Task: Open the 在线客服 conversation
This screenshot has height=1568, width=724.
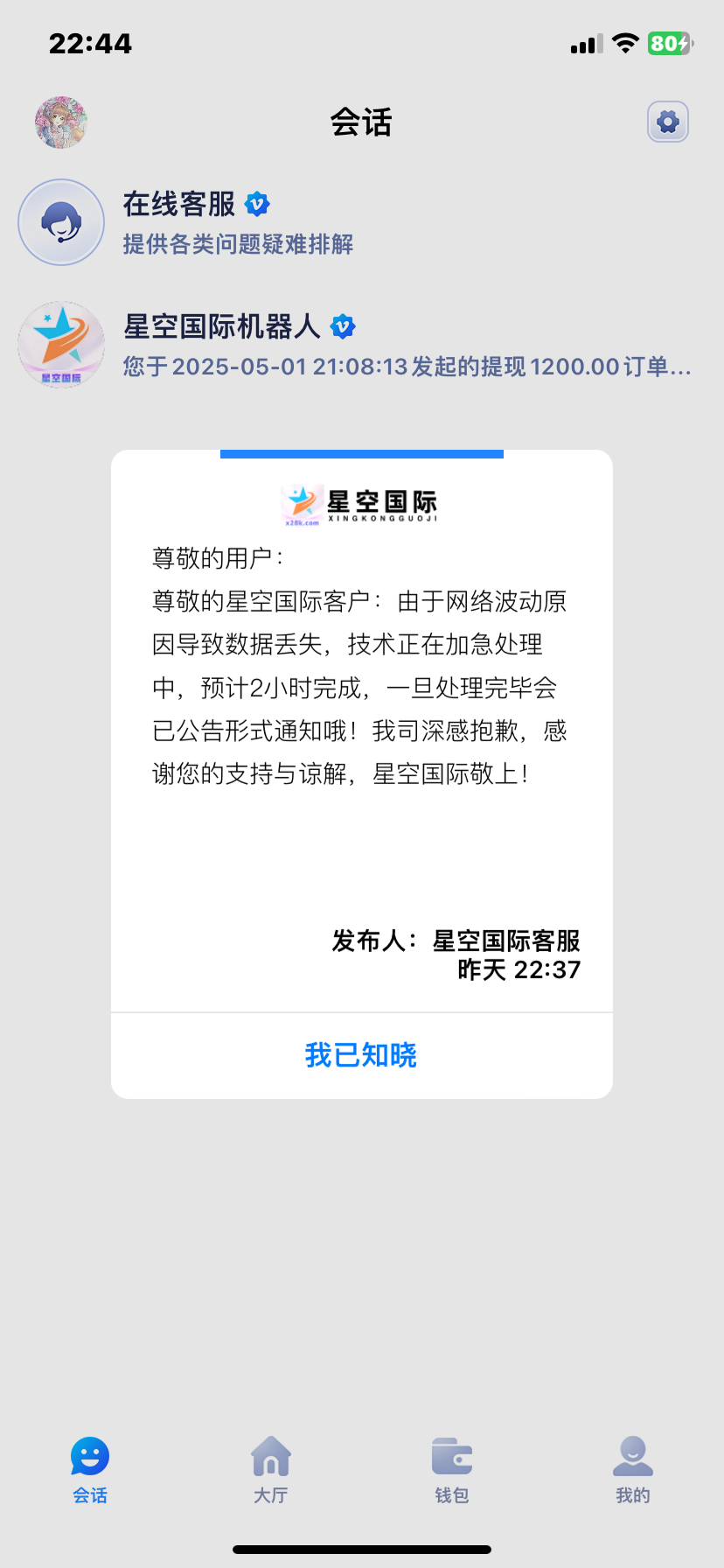Action: click(x=238, y=222)
